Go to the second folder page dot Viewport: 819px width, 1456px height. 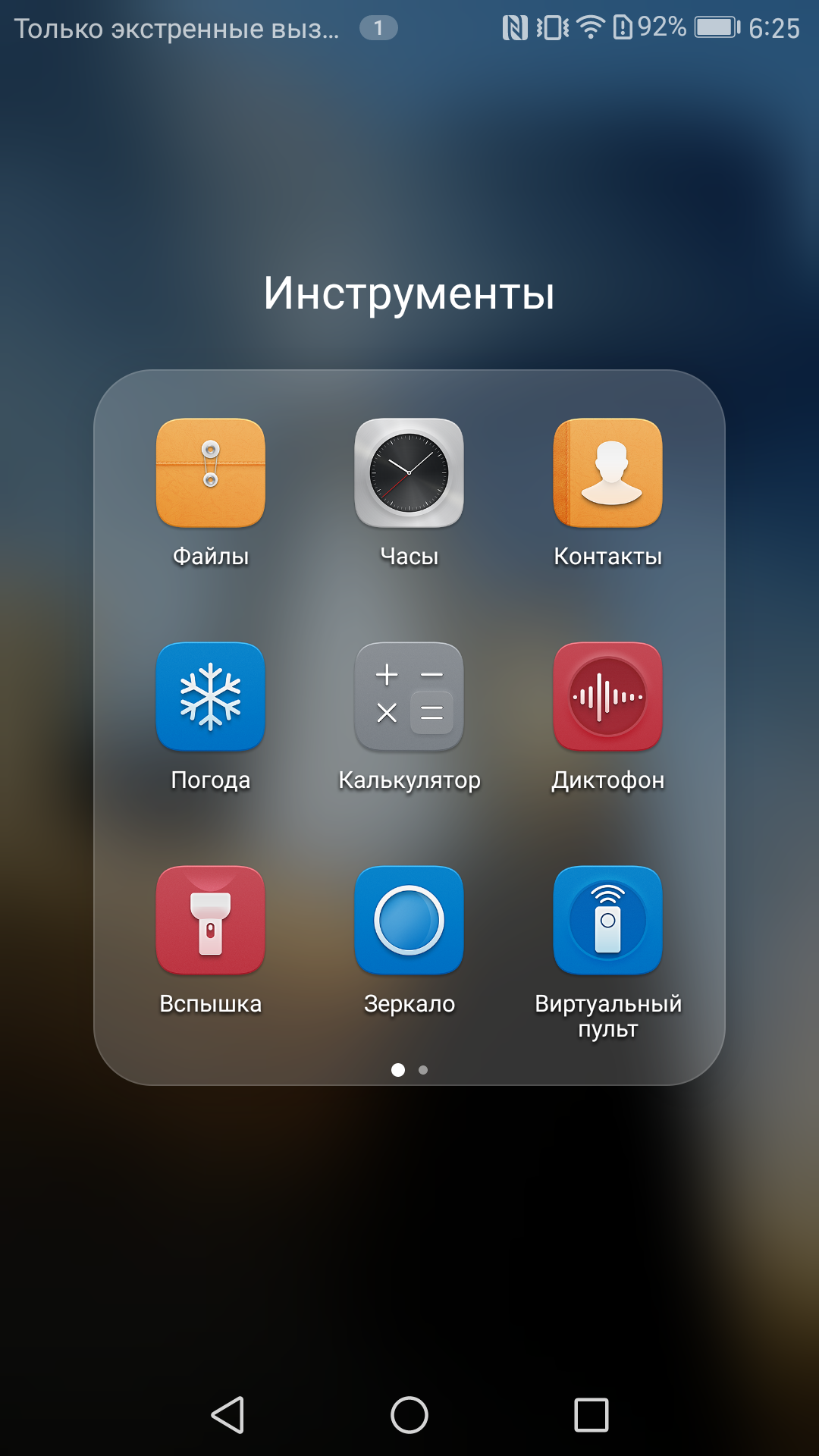click(x=423, y=1070)
